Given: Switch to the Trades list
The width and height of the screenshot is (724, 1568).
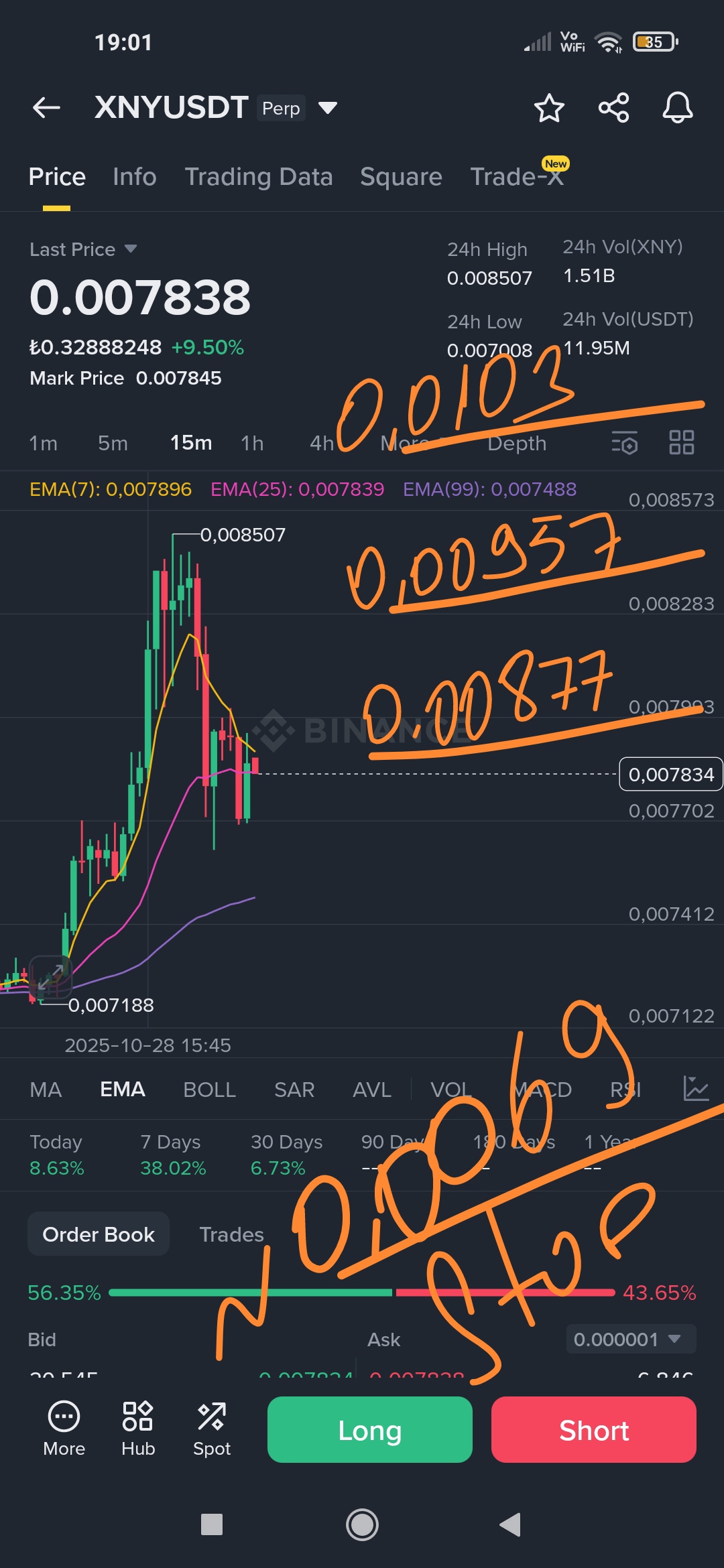Looking at the screenshot, I should [231, 1234].
